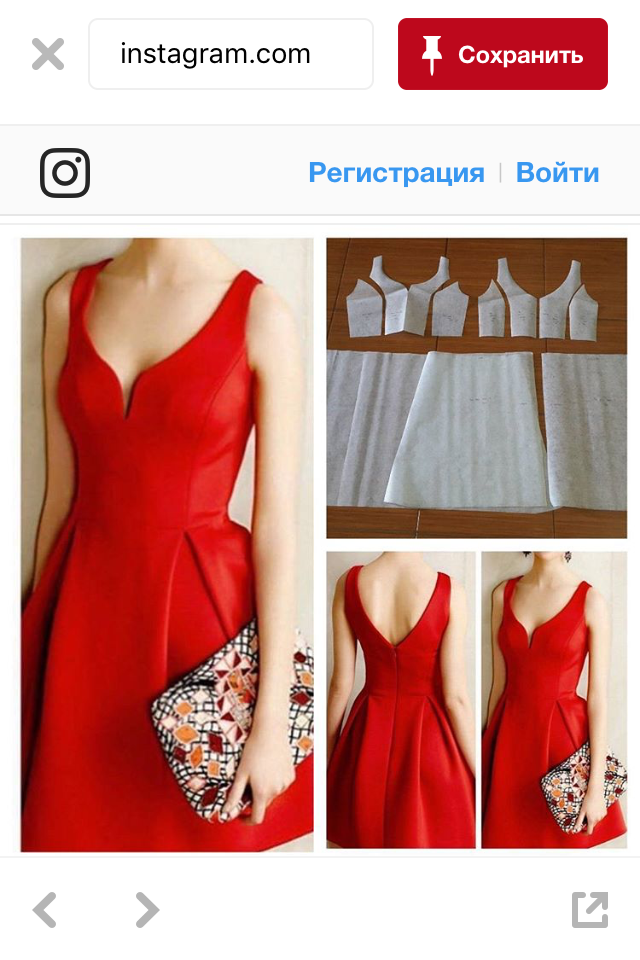Open the Instagram logo home

[x=65, y=173]
